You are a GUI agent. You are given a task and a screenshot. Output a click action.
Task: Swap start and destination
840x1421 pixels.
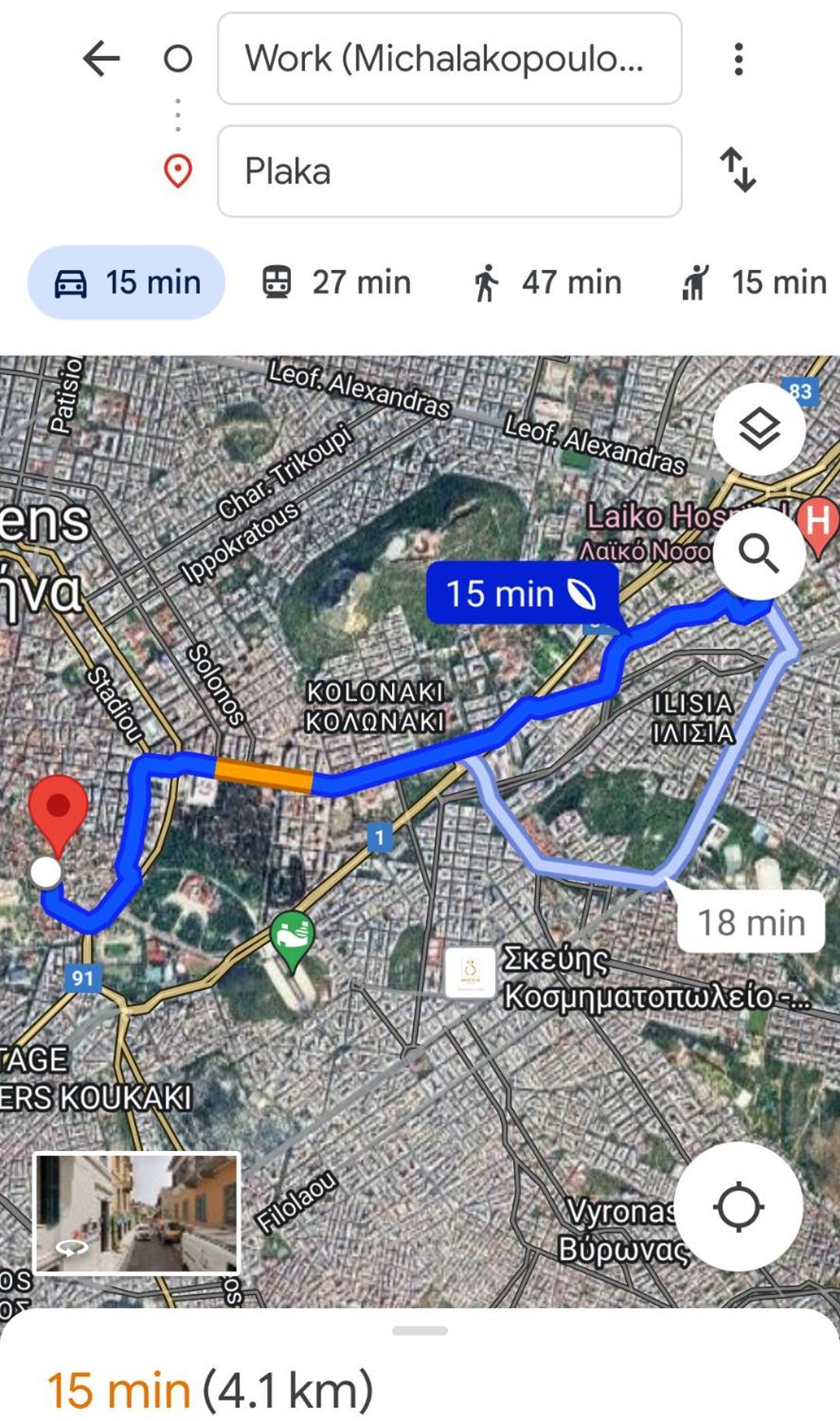pyautogui.click(x=737, y=170)
